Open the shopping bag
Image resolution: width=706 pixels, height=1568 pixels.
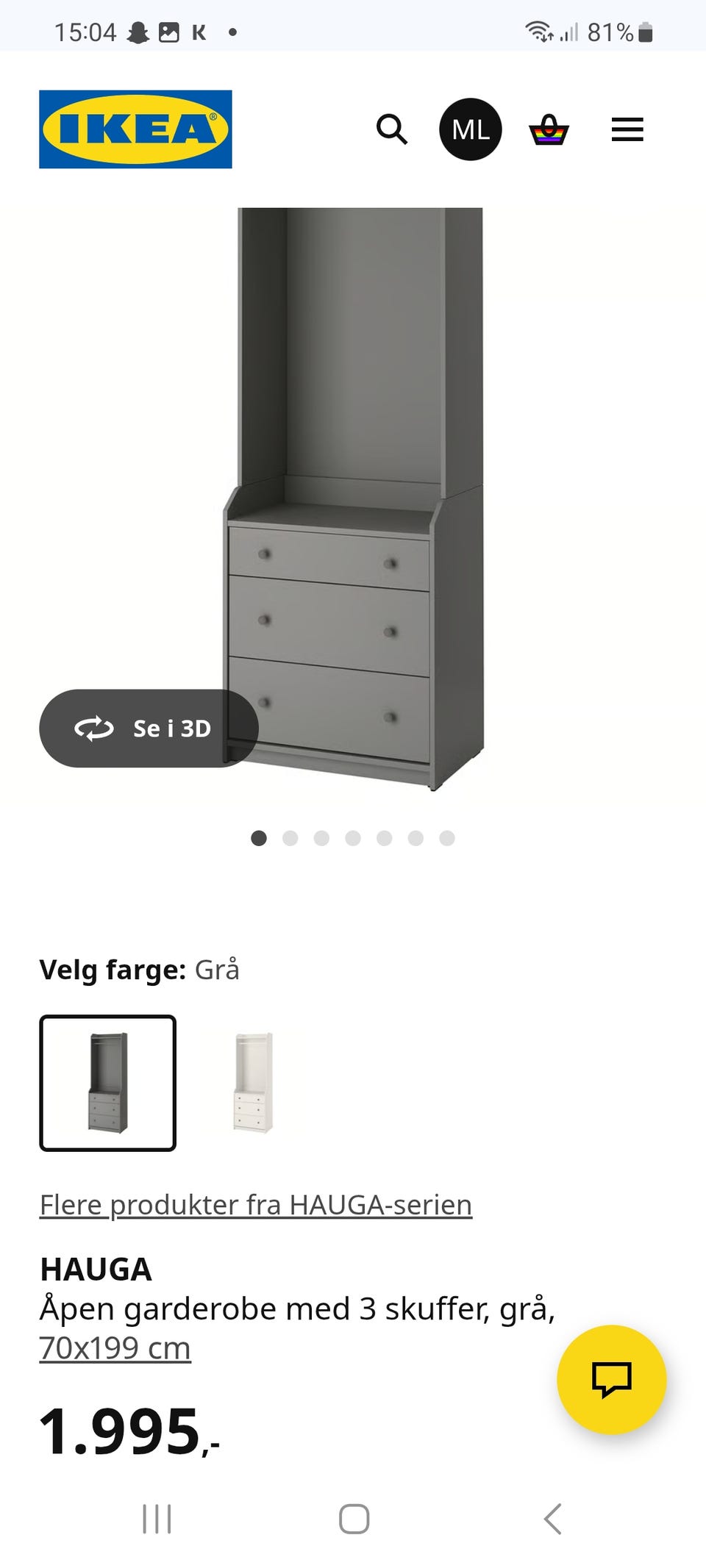[x=549, y=129]
